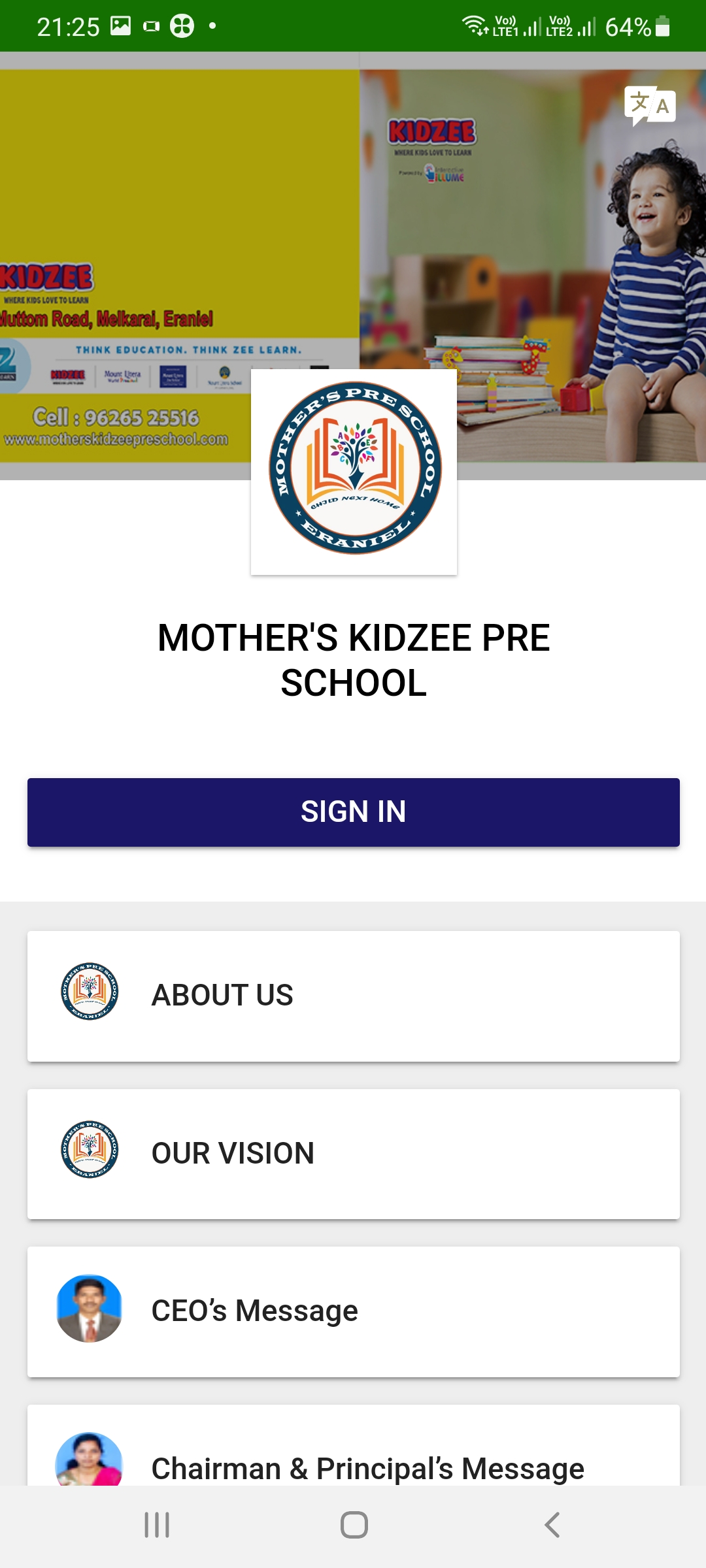View the OUR VISION page
The width and height of the screenshot is (706, 1568).
tap(353, 1154)
